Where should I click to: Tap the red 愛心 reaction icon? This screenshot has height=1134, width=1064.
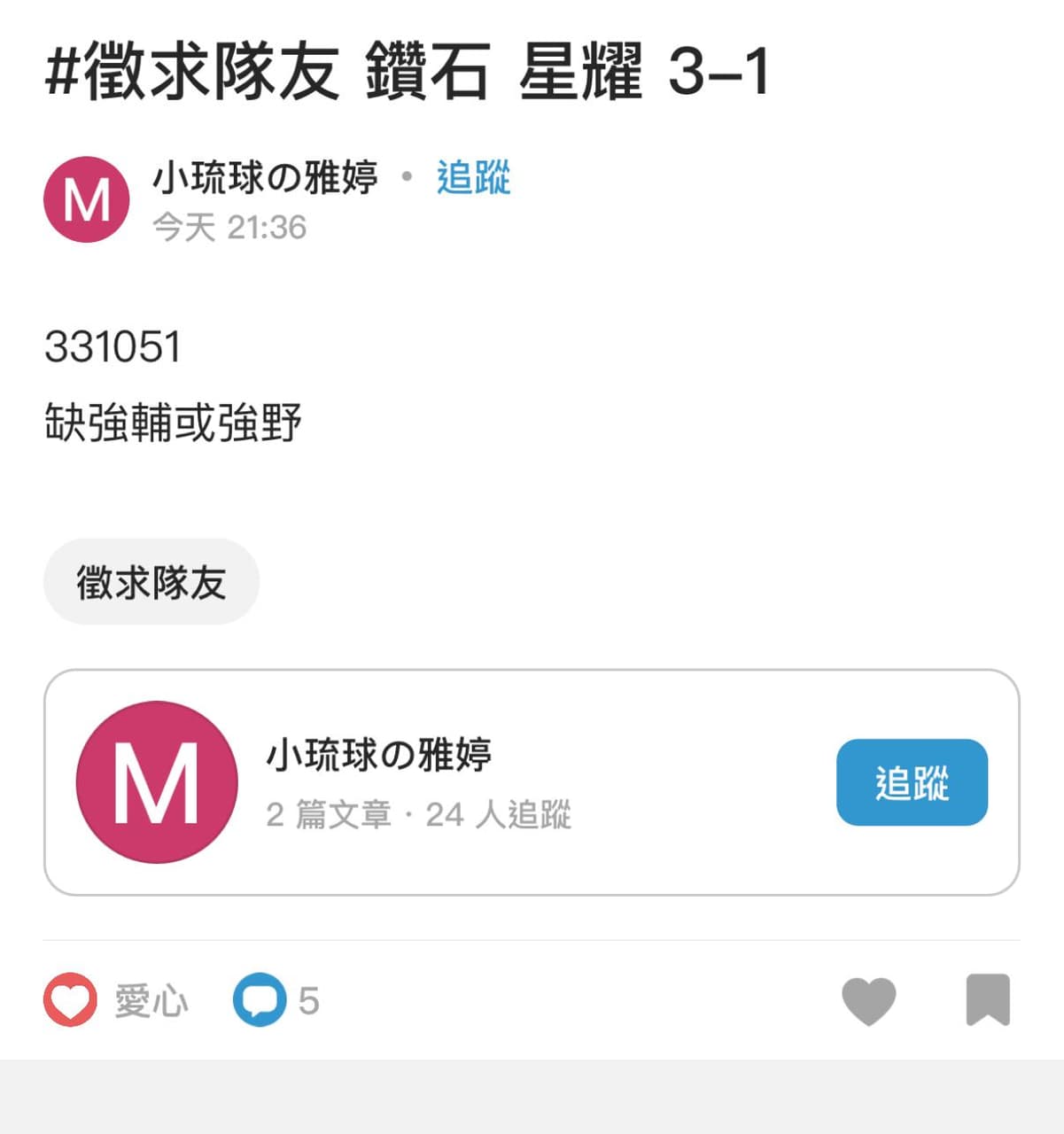click(71, 1000)
